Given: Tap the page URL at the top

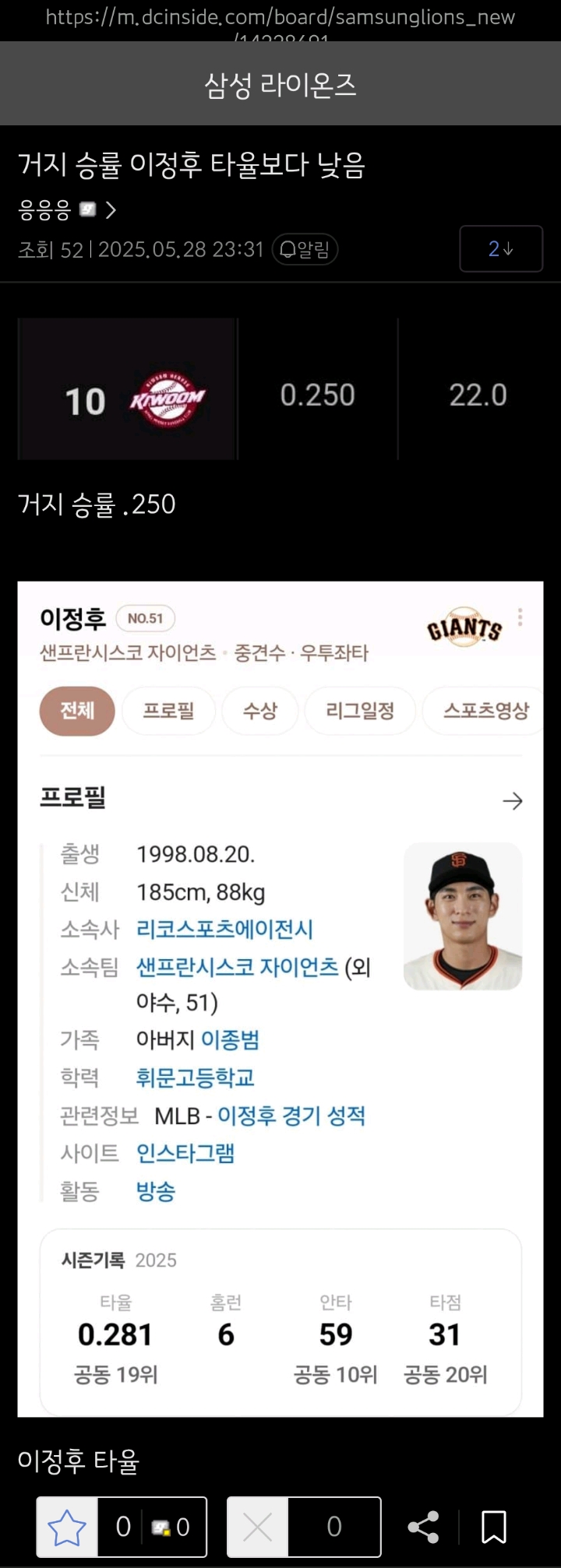Looking at the screenshot, I should coord(280,19).
